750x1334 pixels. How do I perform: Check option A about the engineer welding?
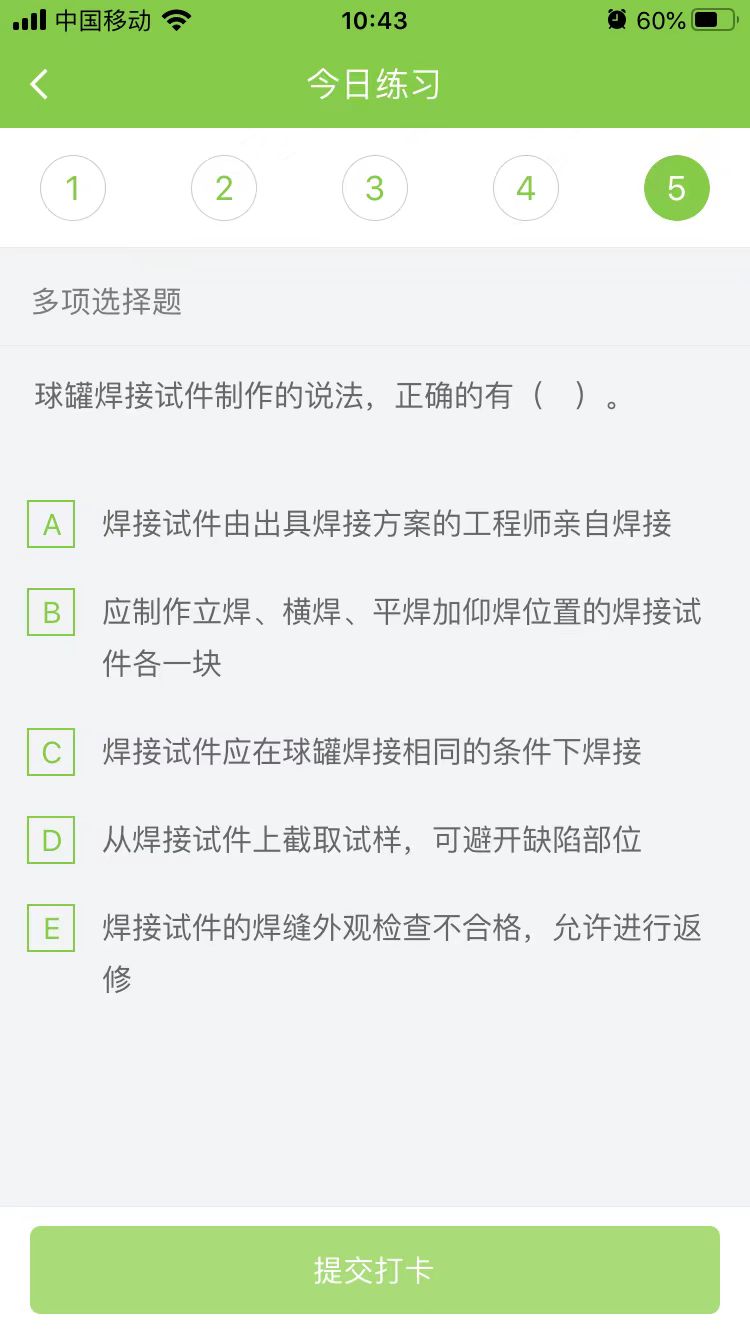(51, 525)
